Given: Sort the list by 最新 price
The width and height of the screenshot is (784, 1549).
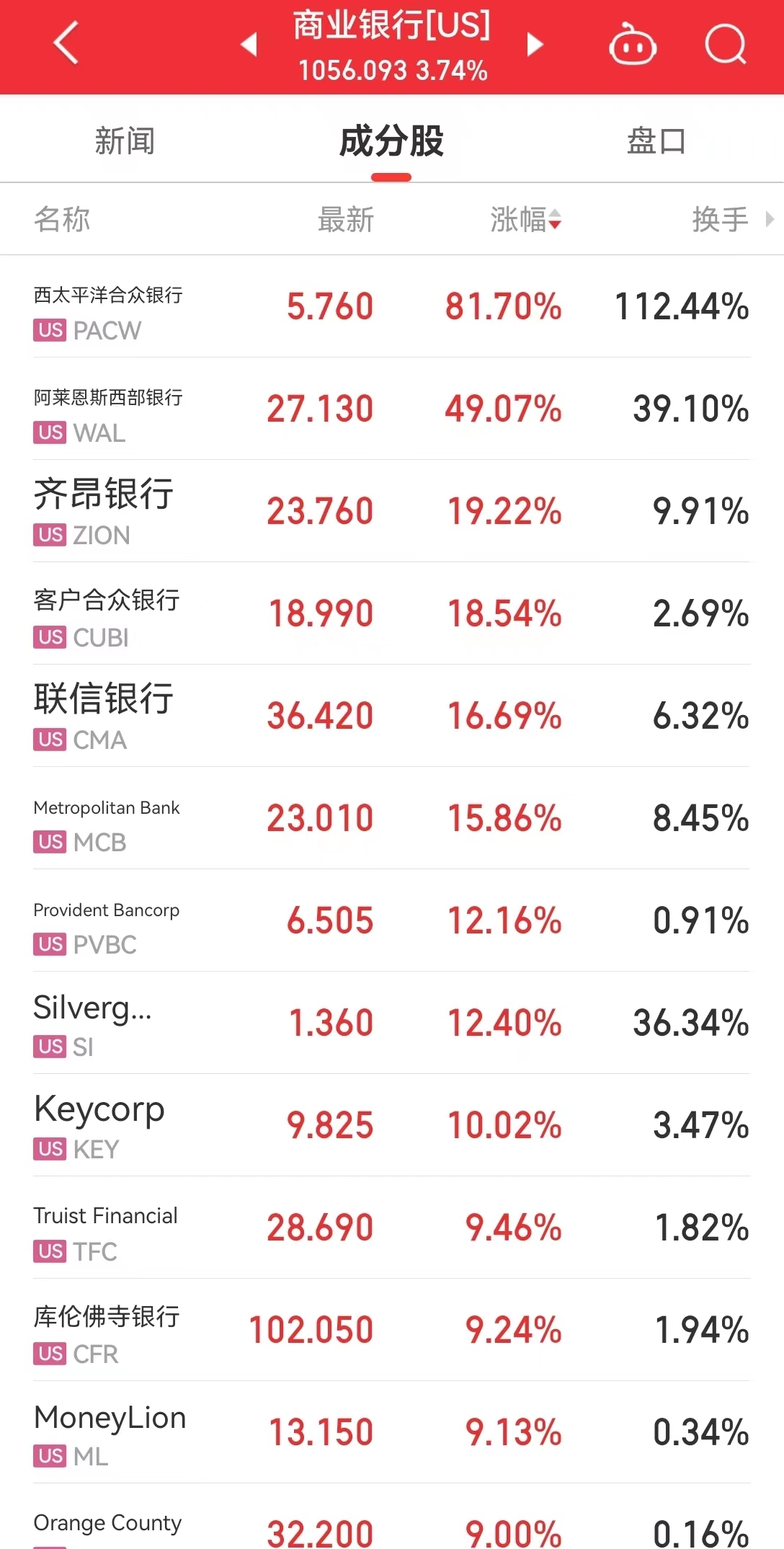Looking at the screenshot, I should [x=346, y=219].
